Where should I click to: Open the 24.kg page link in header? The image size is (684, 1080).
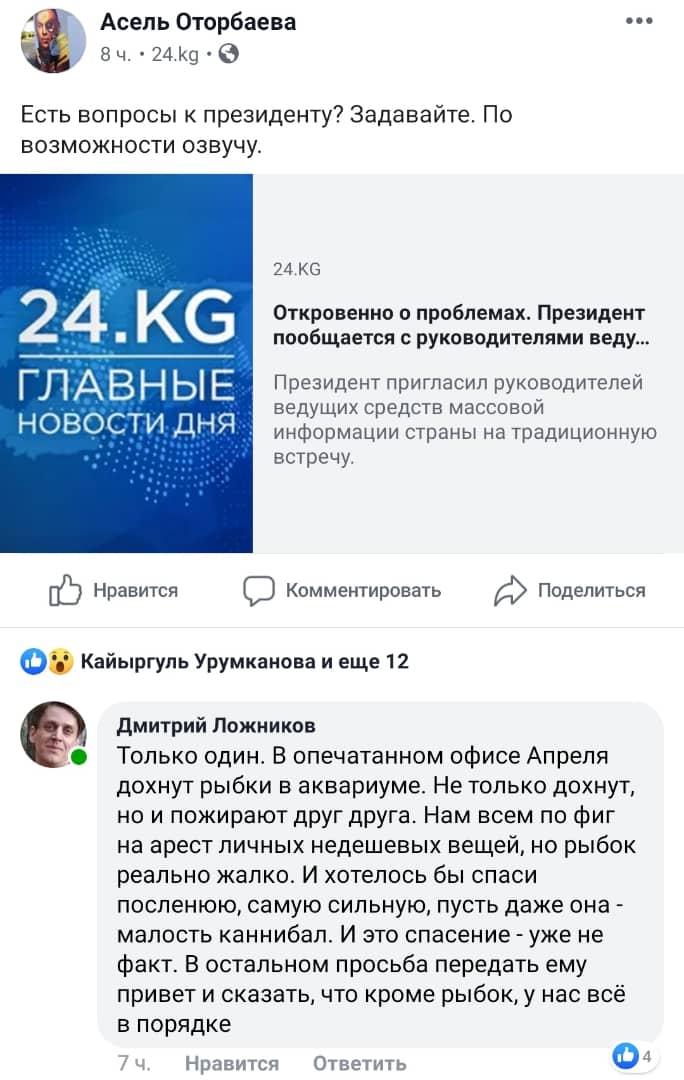click(174, 55)
